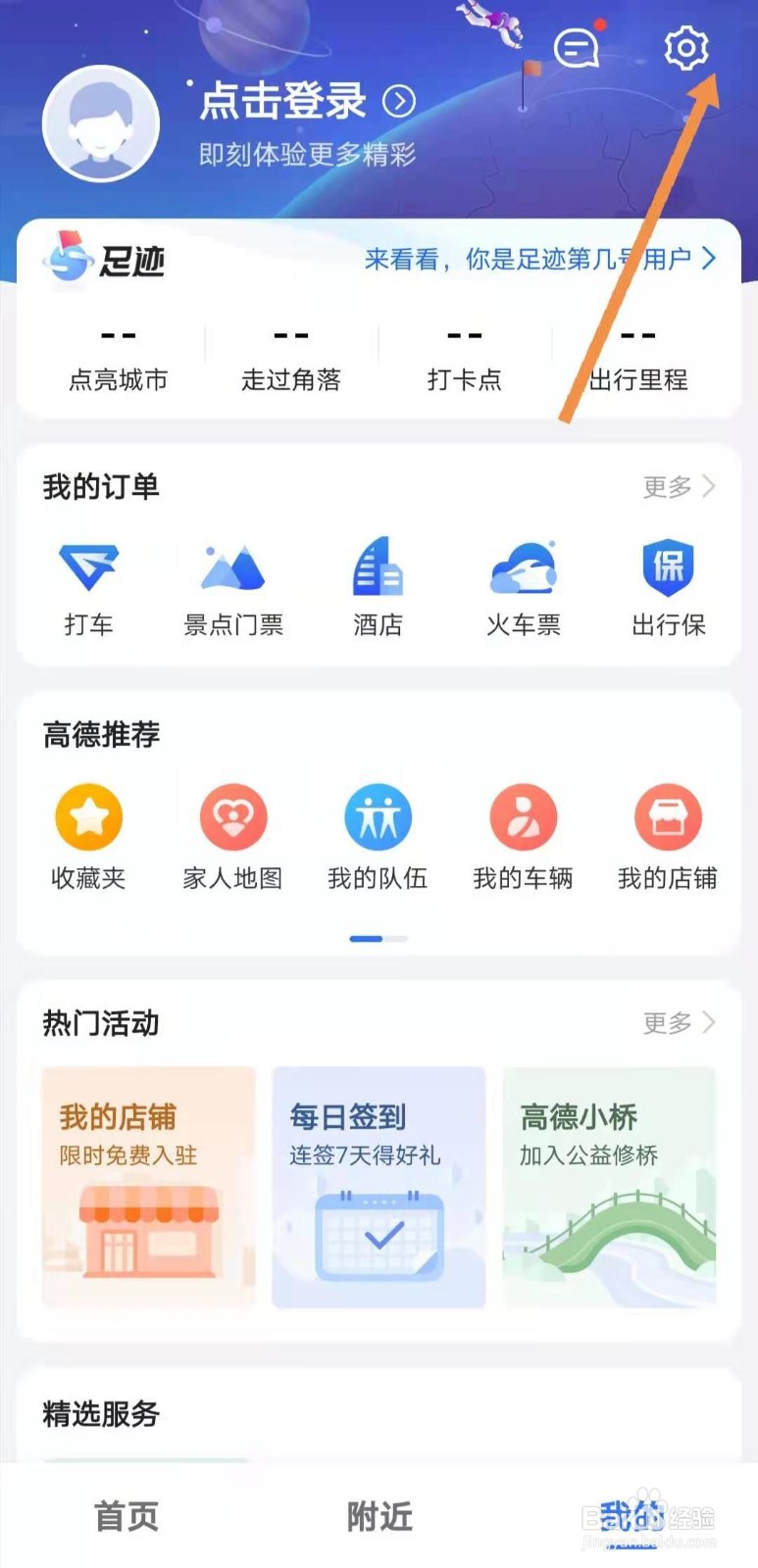The height and width of the screenshot is (1568, 758).
Task: Tap the profile avatar picture
Action: tap(100, 122)
